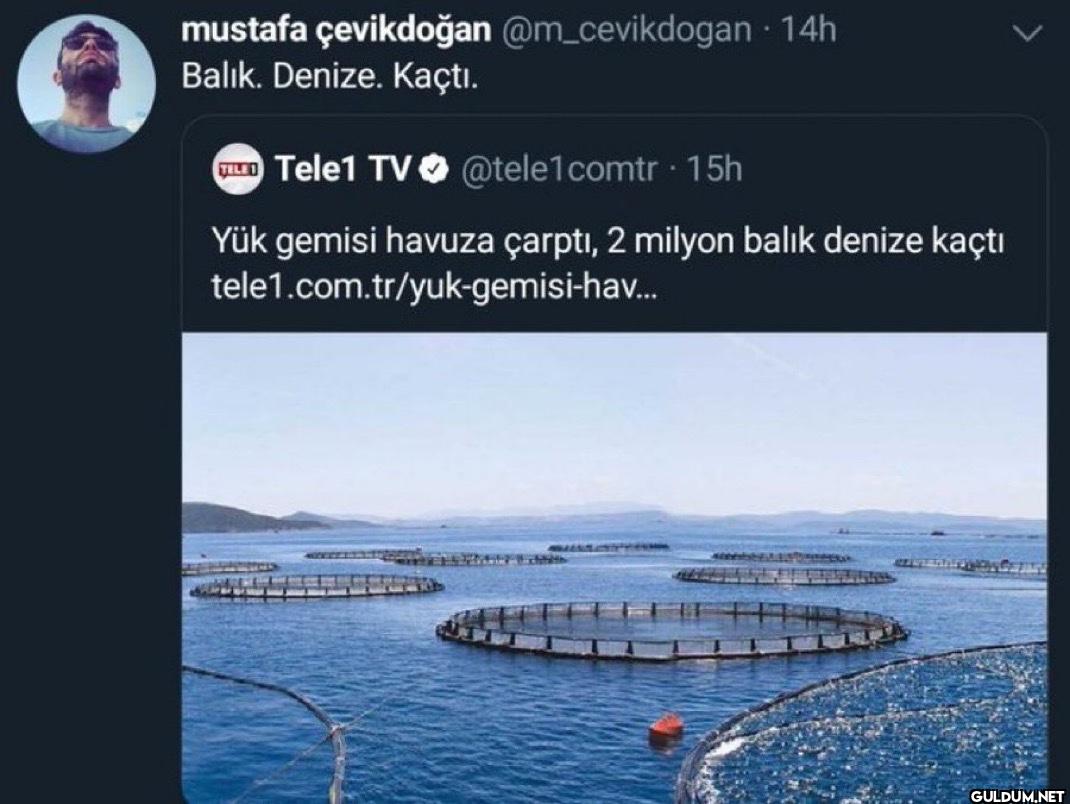
Task: Open the mustafa çevikdoğan username
Action: [x=335, y=31]
